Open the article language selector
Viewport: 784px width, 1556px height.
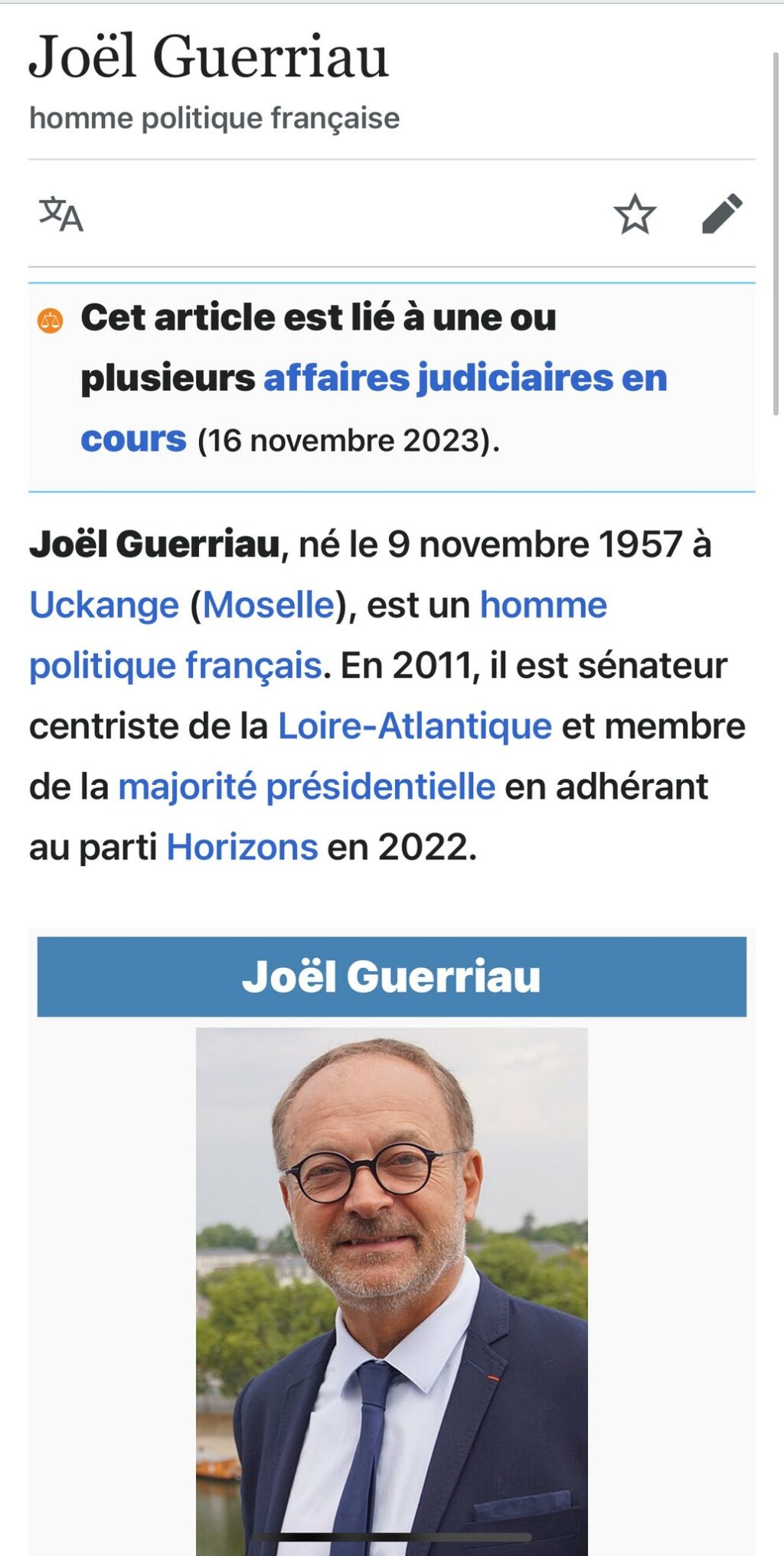point(60,214)
